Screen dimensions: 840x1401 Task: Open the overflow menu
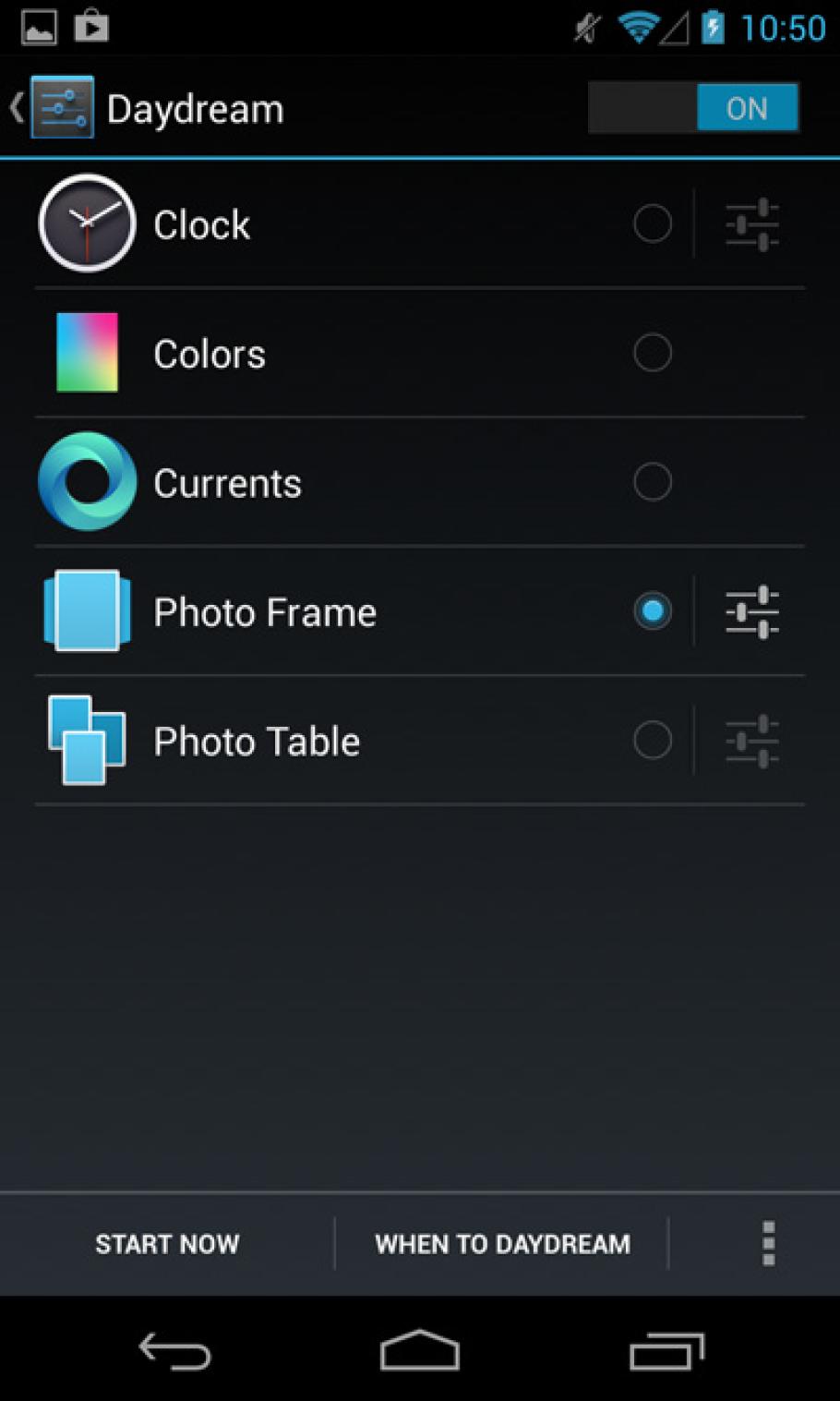pyautogui.click(x=768, y=1244)
